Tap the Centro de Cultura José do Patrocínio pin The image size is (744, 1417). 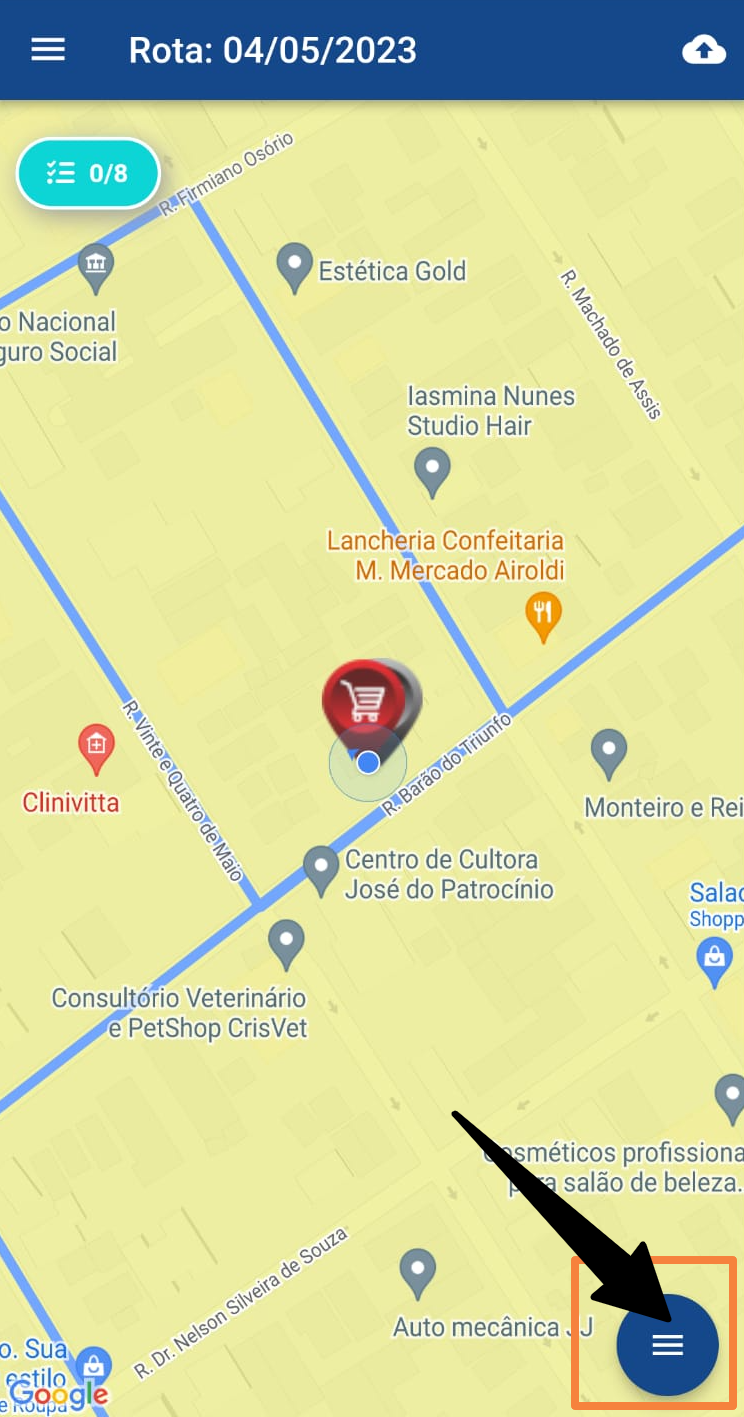click(x=321, y=869)
